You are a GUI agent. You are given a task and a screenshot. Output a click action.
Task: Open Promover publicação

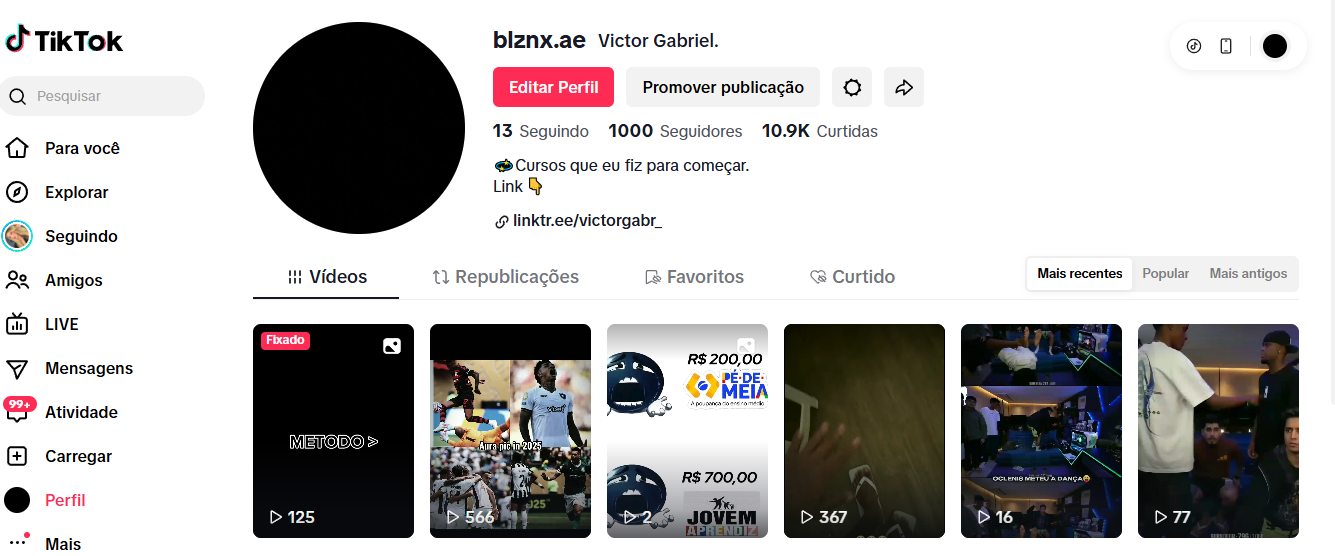pyautogui.click(x=722, y=88)
